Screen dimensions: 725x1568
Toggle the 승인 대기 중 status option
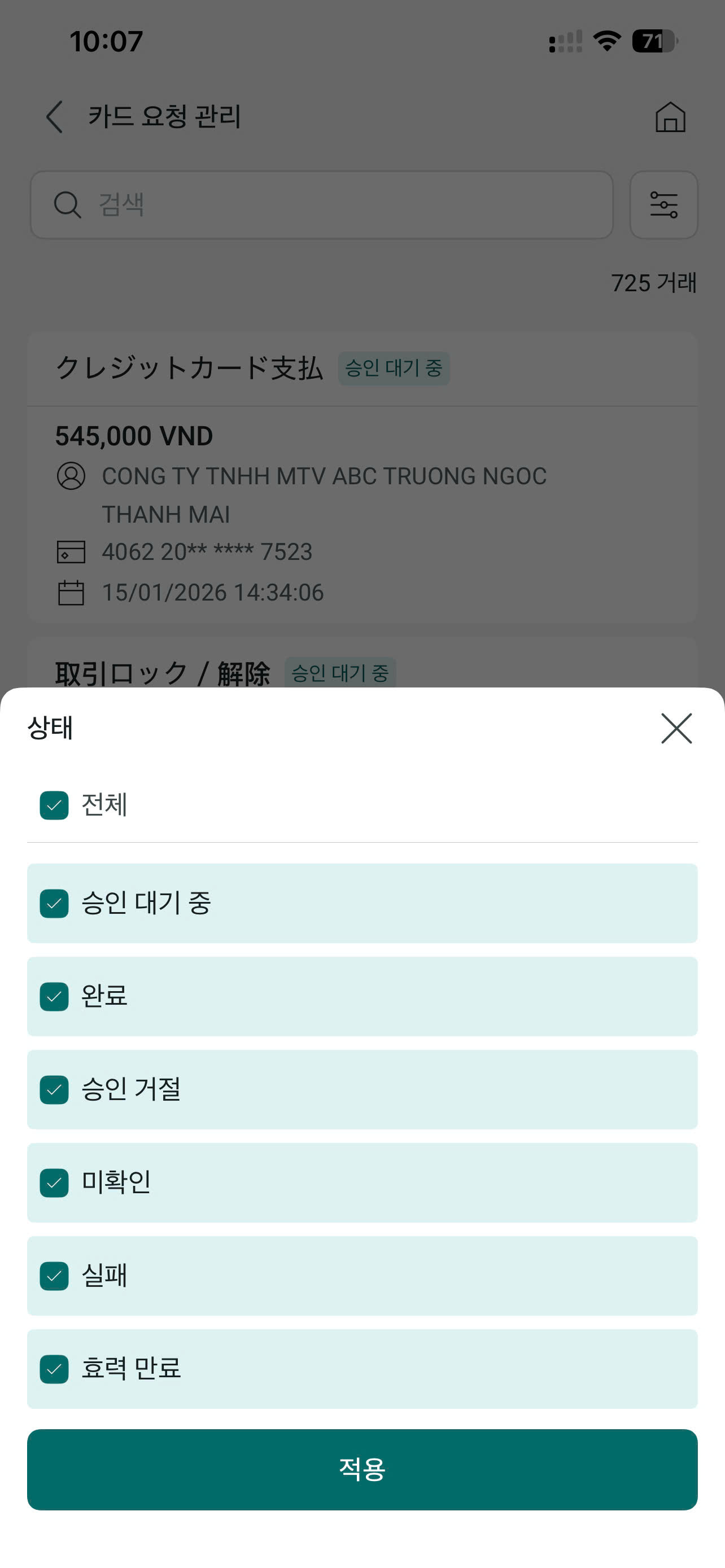click(x=54, y=903)
